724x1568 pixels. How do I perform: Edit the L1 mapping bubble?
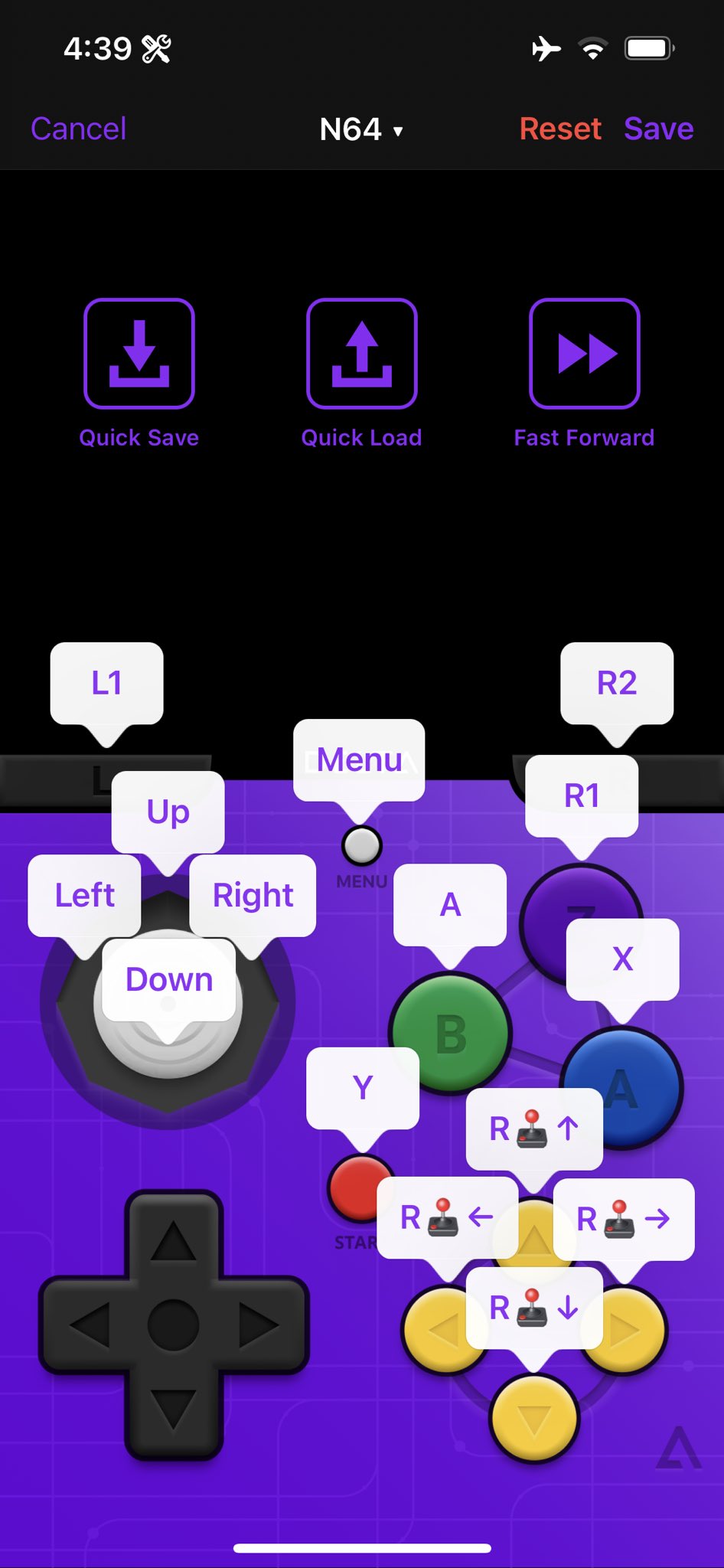(x=106, y=683)
